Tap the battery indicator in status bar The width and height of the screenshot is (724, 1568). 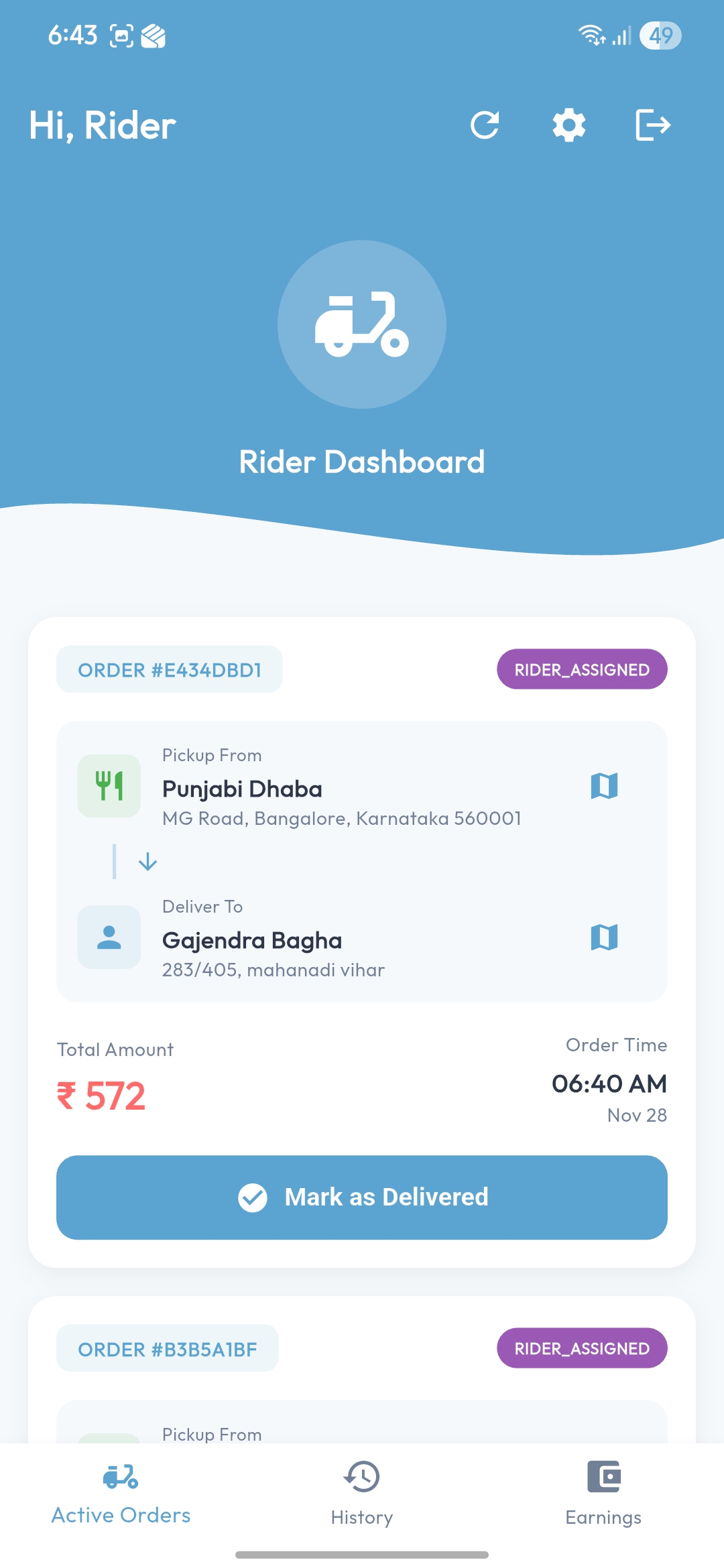click(x=659, y=36)
